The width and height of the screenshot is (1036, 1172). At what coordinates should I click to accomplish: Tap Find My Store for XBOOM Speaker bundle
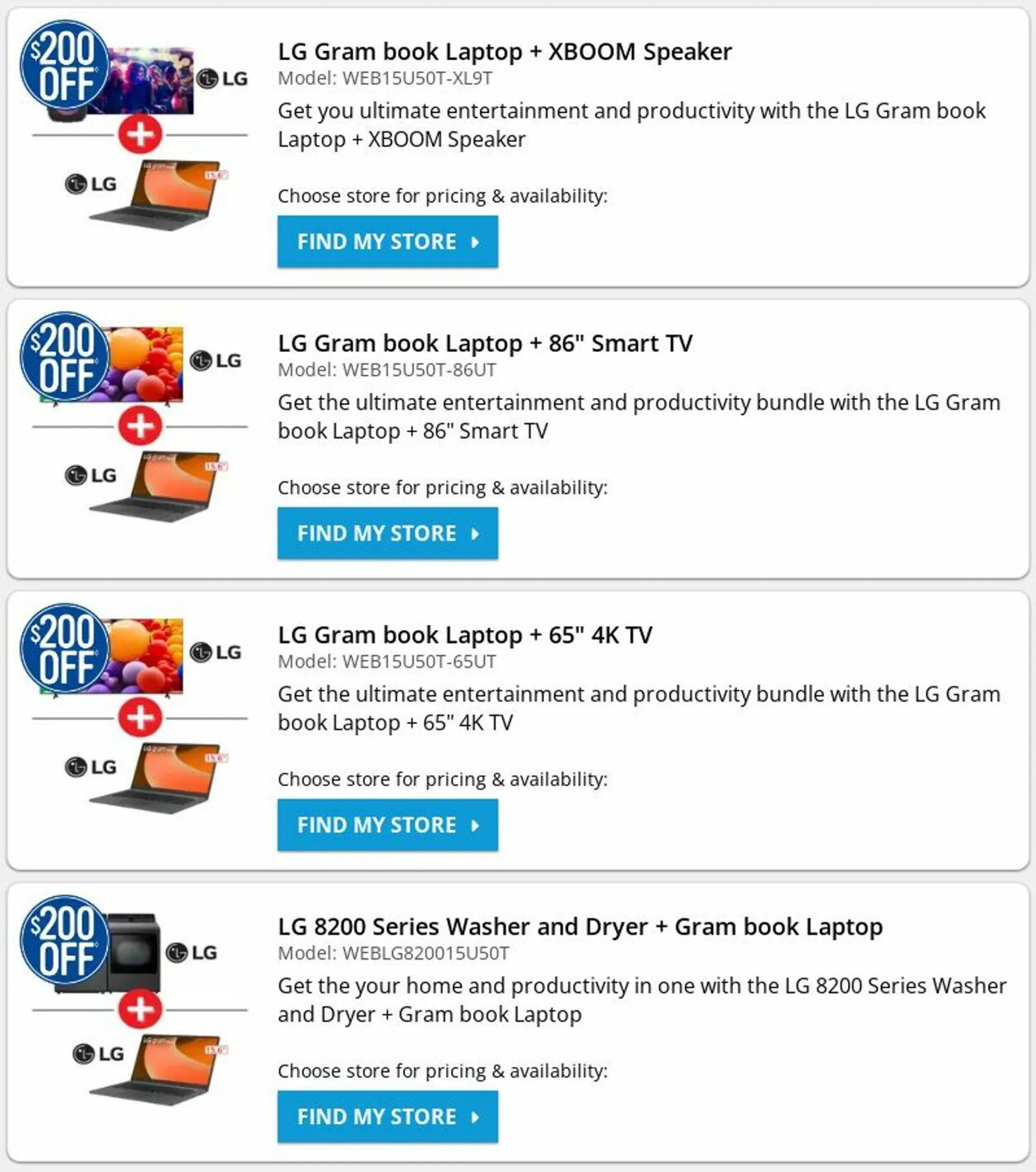pos(387,241)
